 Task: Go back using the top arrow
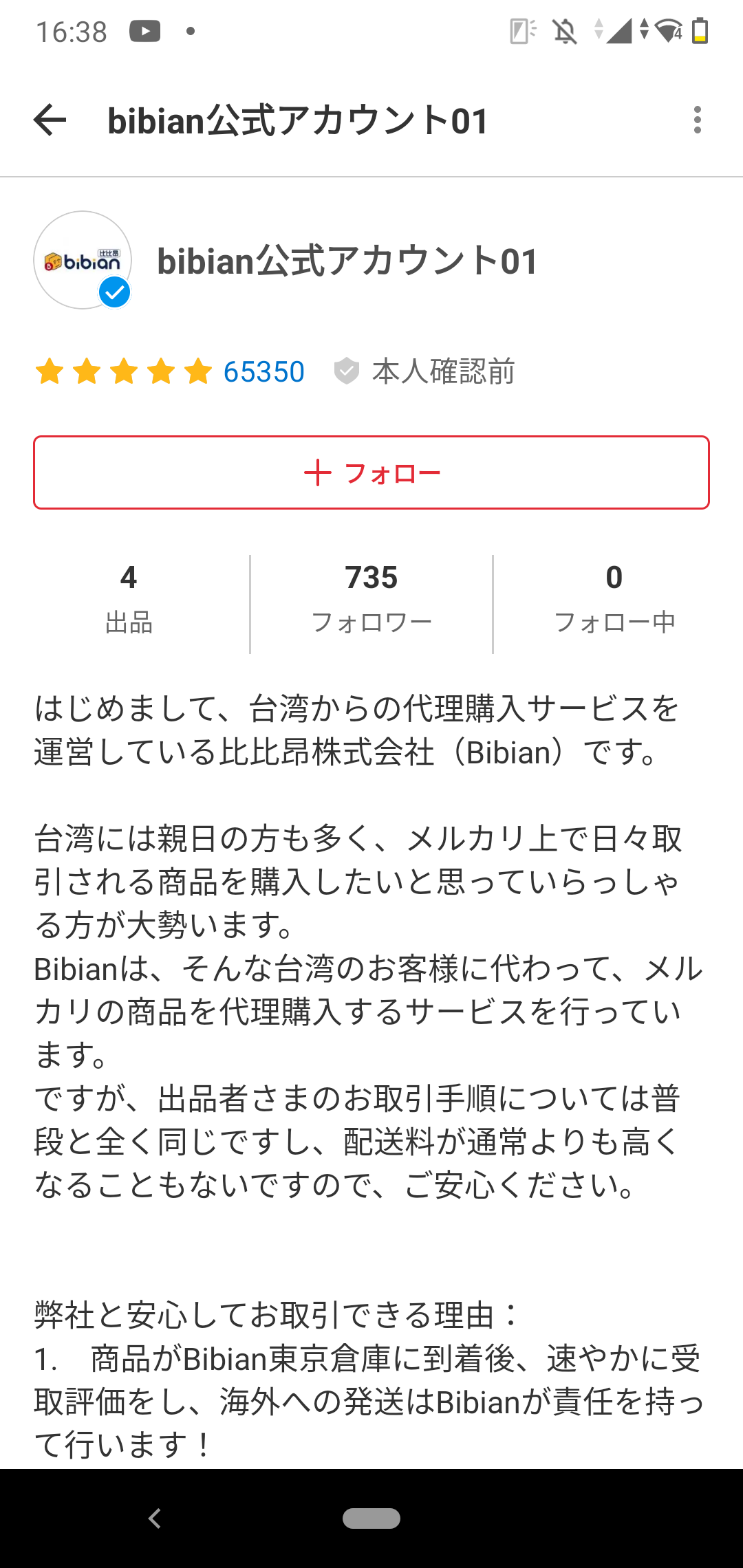tap(50, 120)
